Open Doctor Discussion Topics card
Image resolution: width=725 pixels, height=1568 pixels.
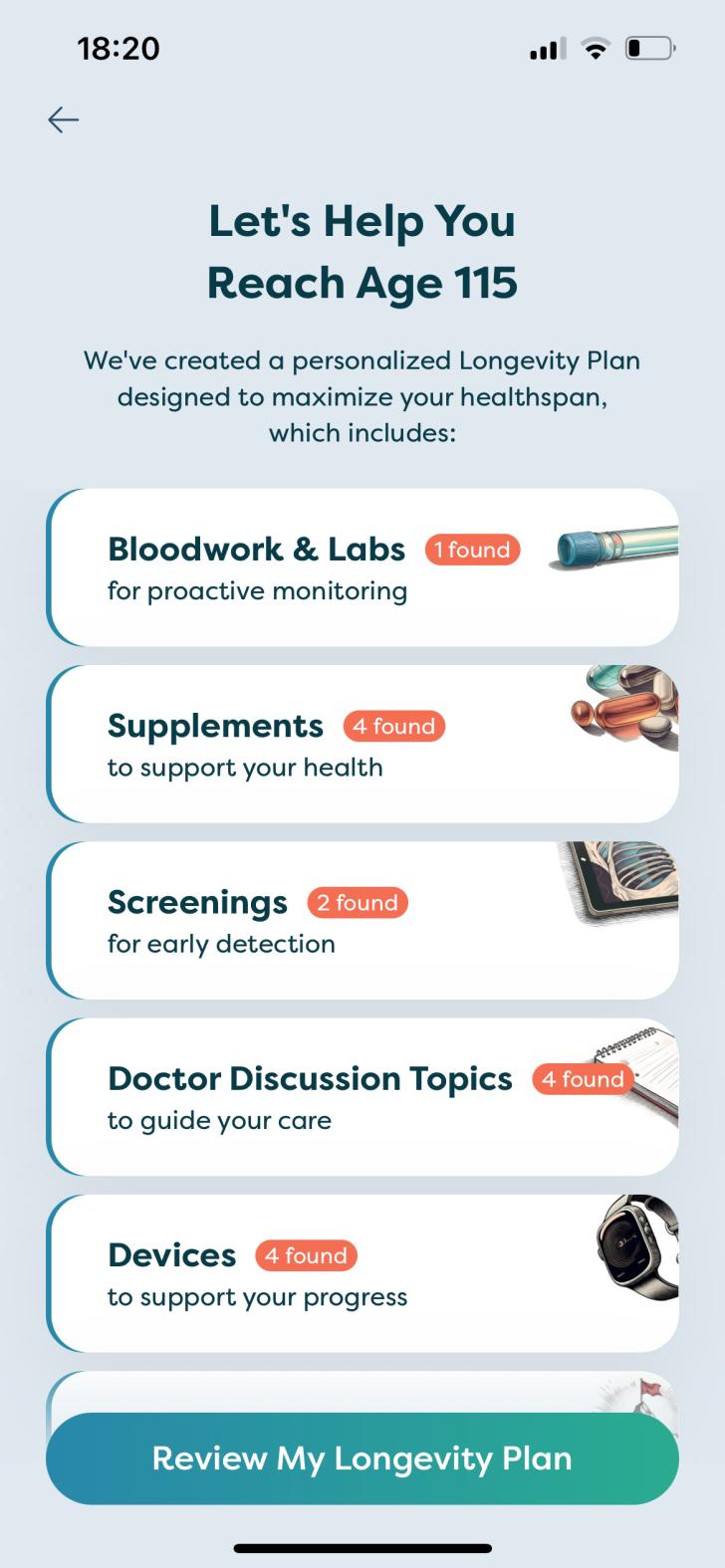tap(362, 1096)
